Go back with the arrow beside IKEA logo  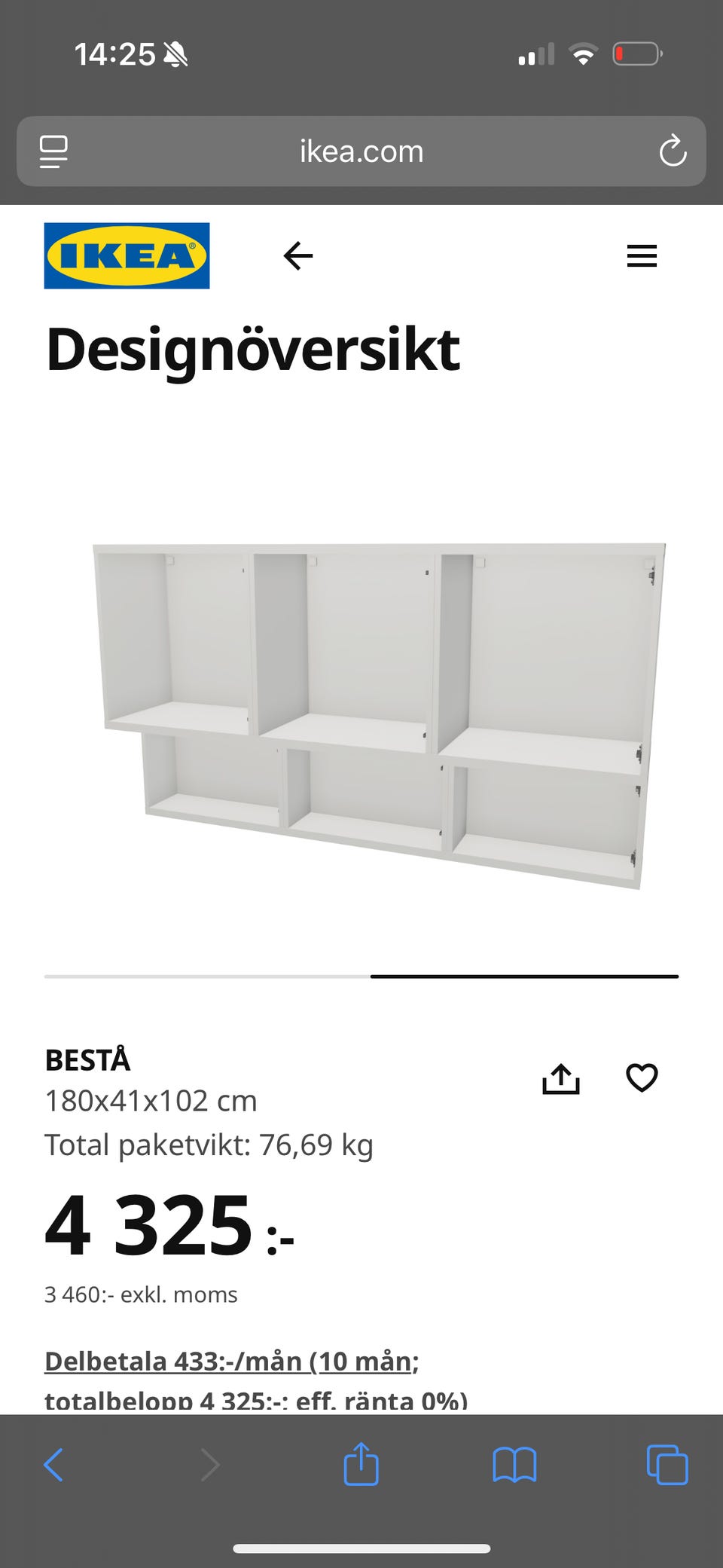point(298,256)
